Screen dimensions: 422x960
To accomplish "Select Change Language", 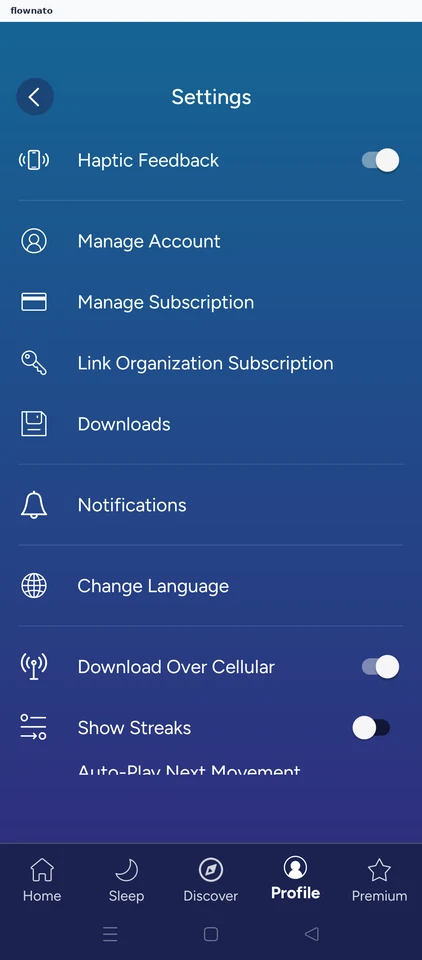I will pyautogui.click(x=211, y=586).
